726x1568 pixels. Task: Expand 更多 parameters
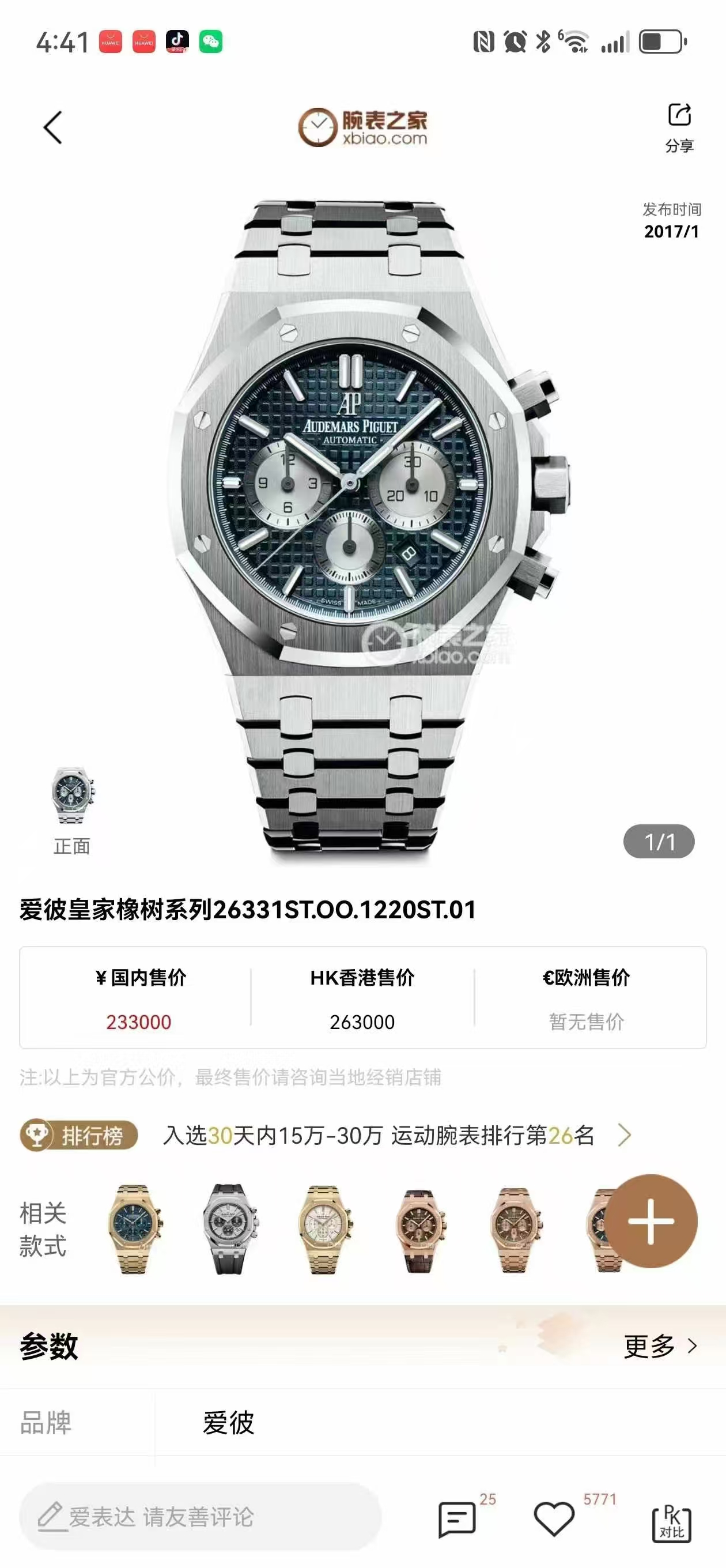pyautogui.click(x=660, y=1347)
